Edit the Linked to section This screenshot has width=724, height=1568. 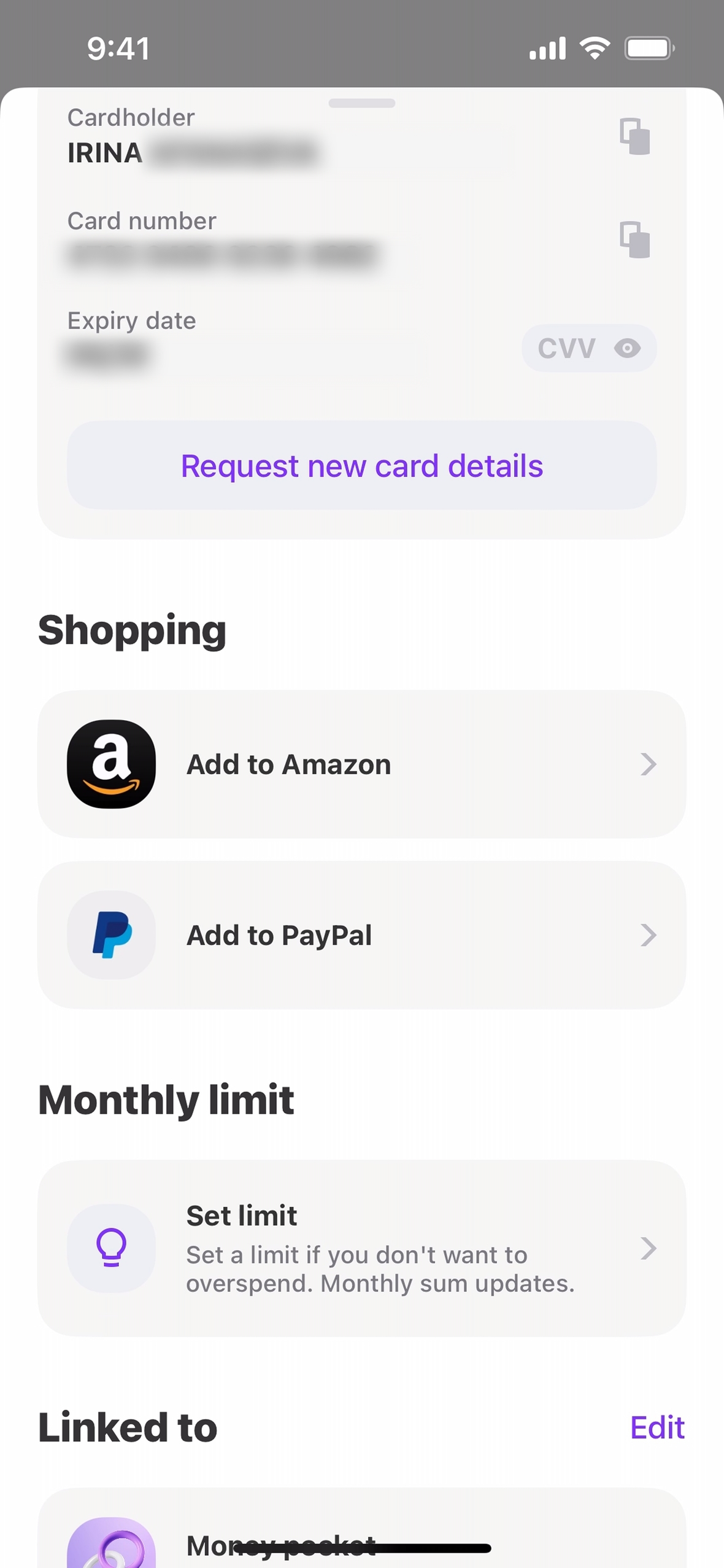(657, 1427)
